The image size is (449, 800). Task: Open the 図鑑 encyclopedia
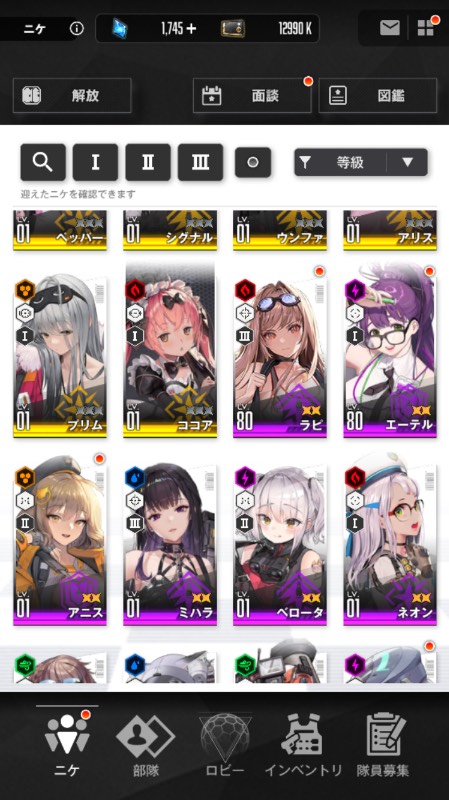[378, 95]
